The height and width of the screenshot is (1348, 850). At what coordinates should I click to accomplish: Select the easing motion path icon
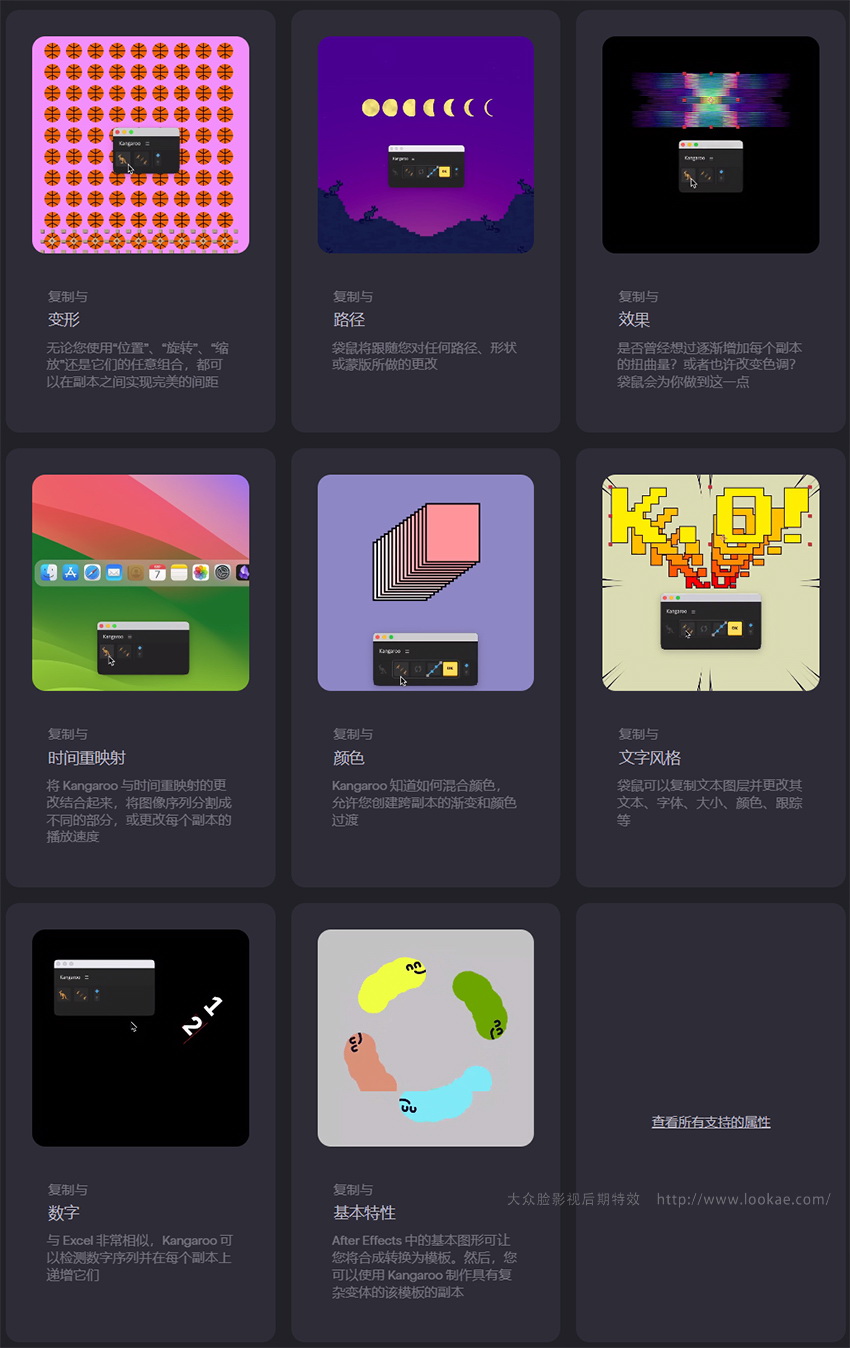tap(434, 667)
